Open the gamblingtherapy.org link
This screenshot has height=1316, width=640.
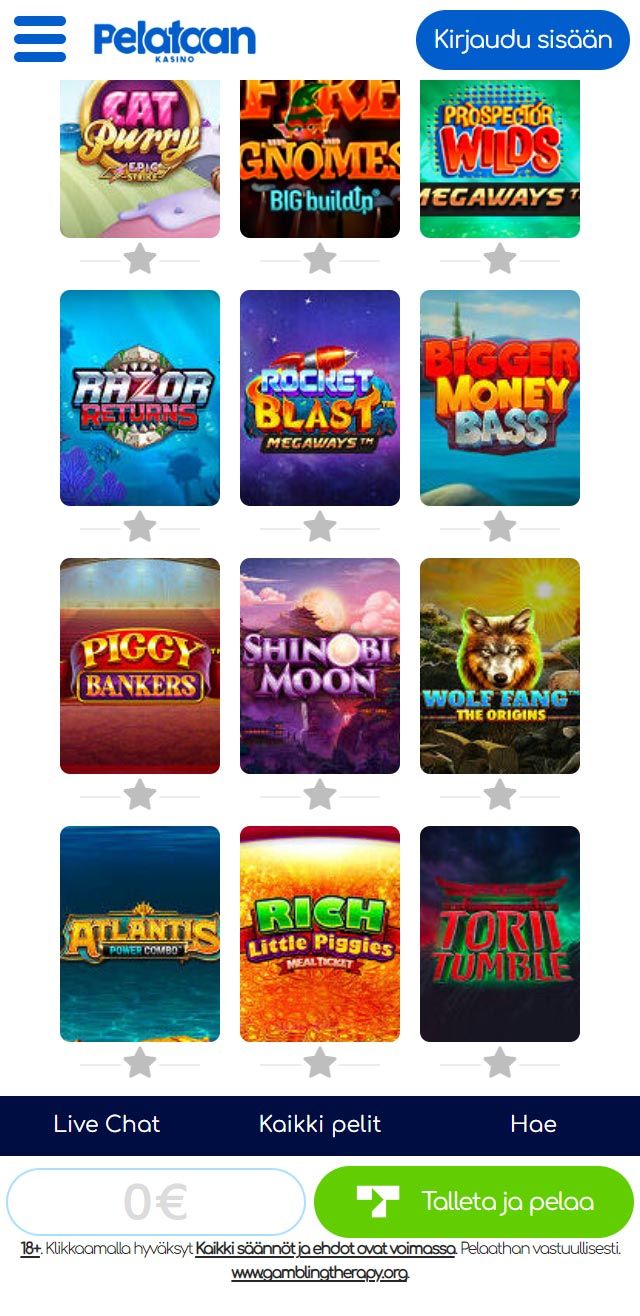320,1273
